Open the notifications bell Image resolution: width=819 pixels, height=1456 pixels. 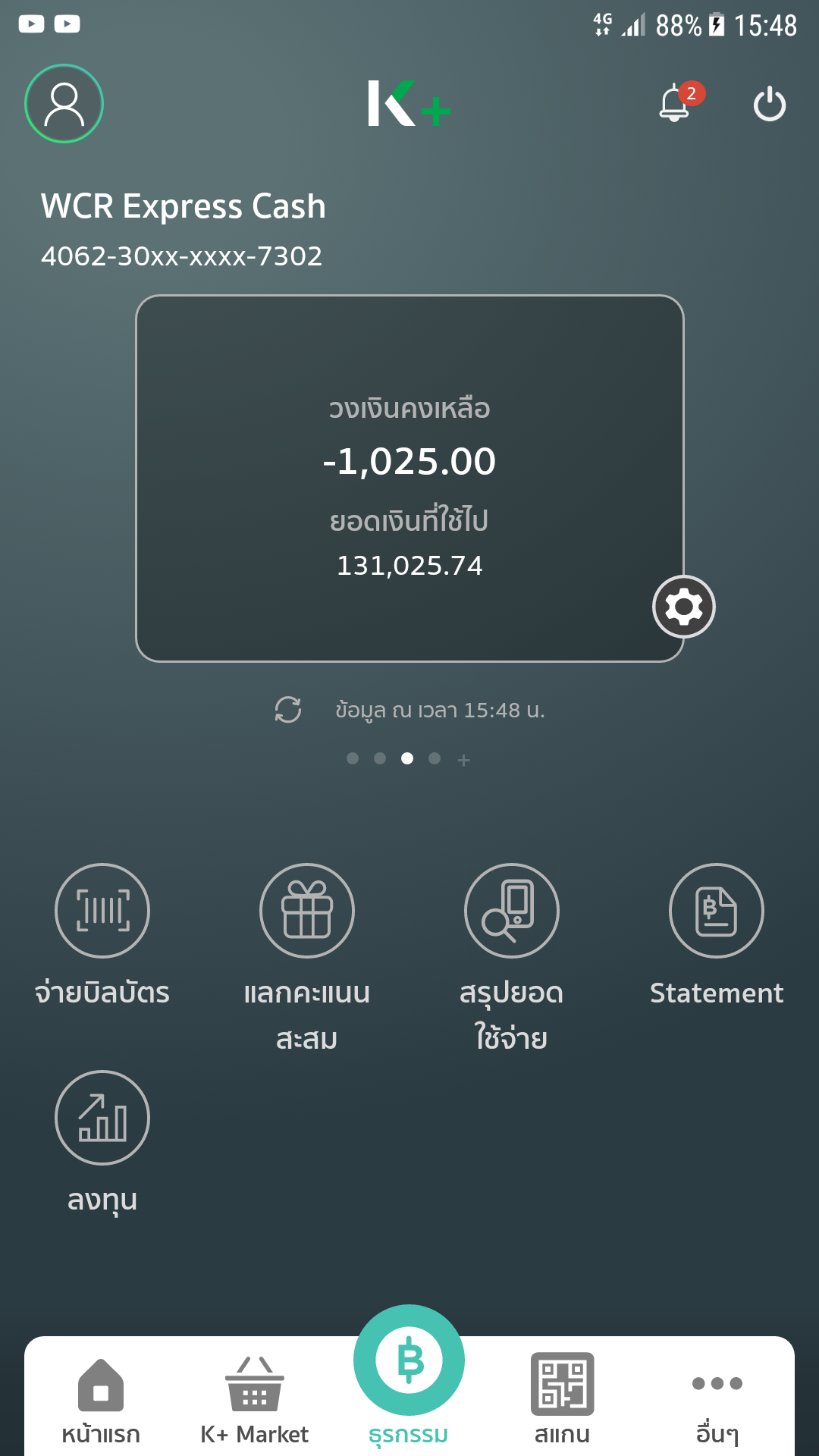tap(676, 103)
